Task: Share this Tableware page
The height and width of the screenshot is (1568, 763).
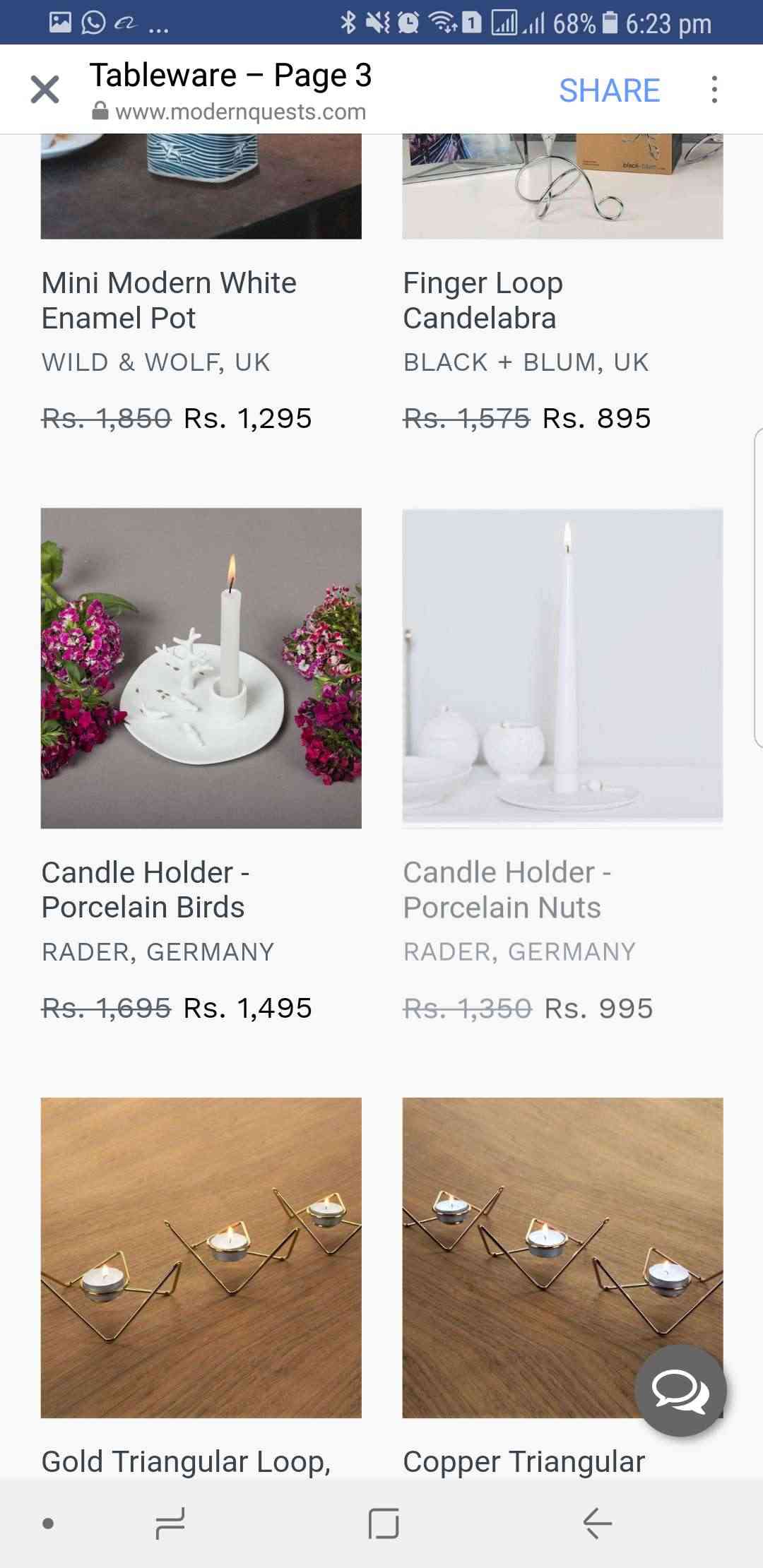Action: pos(609,90)
